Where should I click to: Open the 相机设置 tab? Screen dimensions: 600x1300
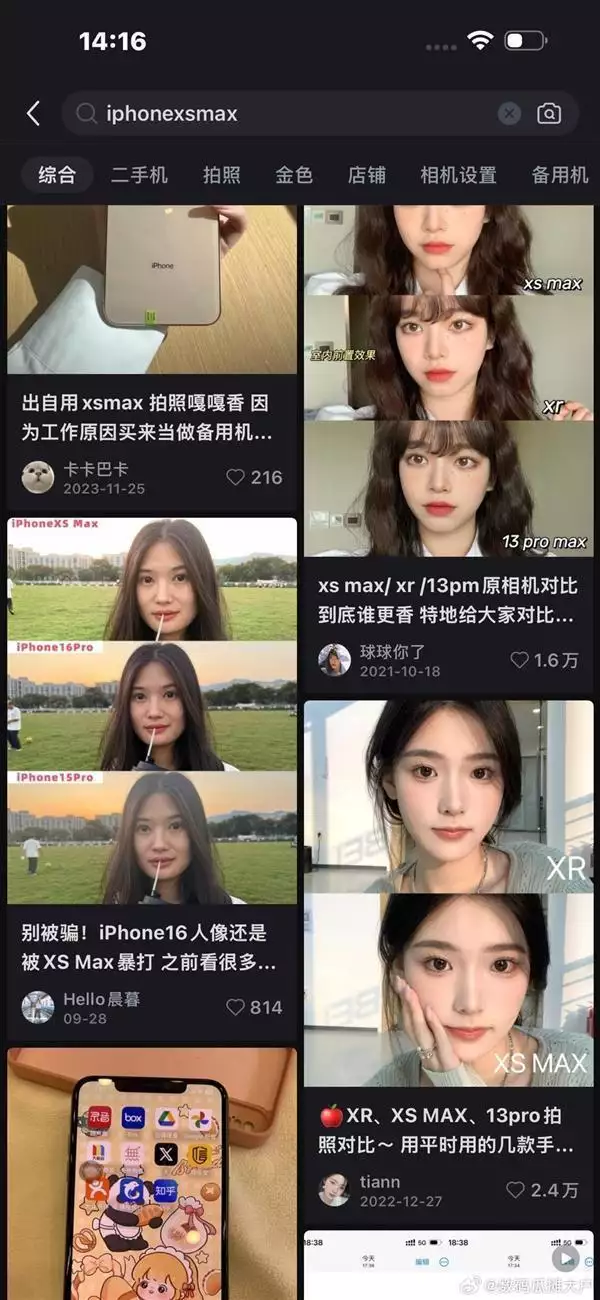[458, 175]
